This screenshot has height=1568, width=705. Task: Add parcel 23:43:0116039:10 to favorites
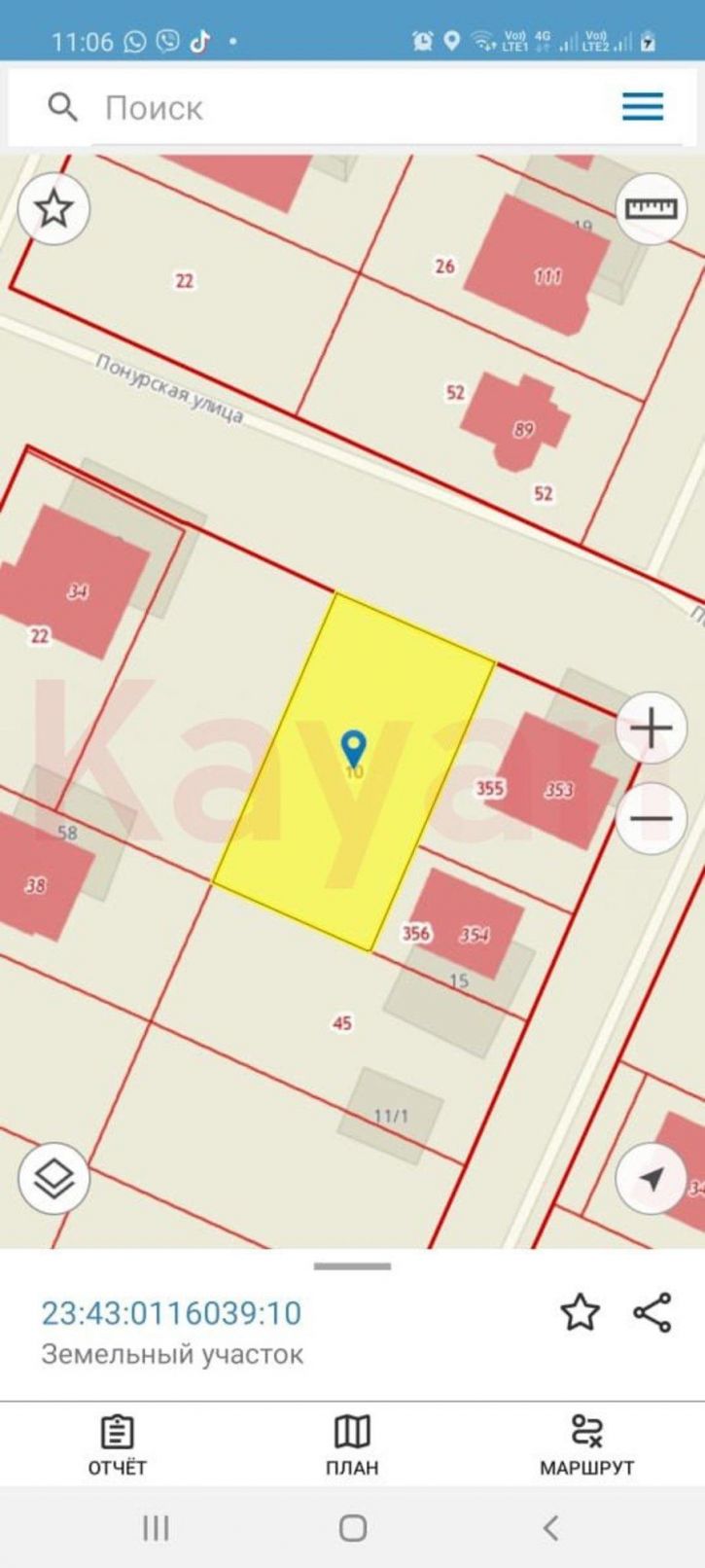pyautogui.click(x=580, y=1312)
